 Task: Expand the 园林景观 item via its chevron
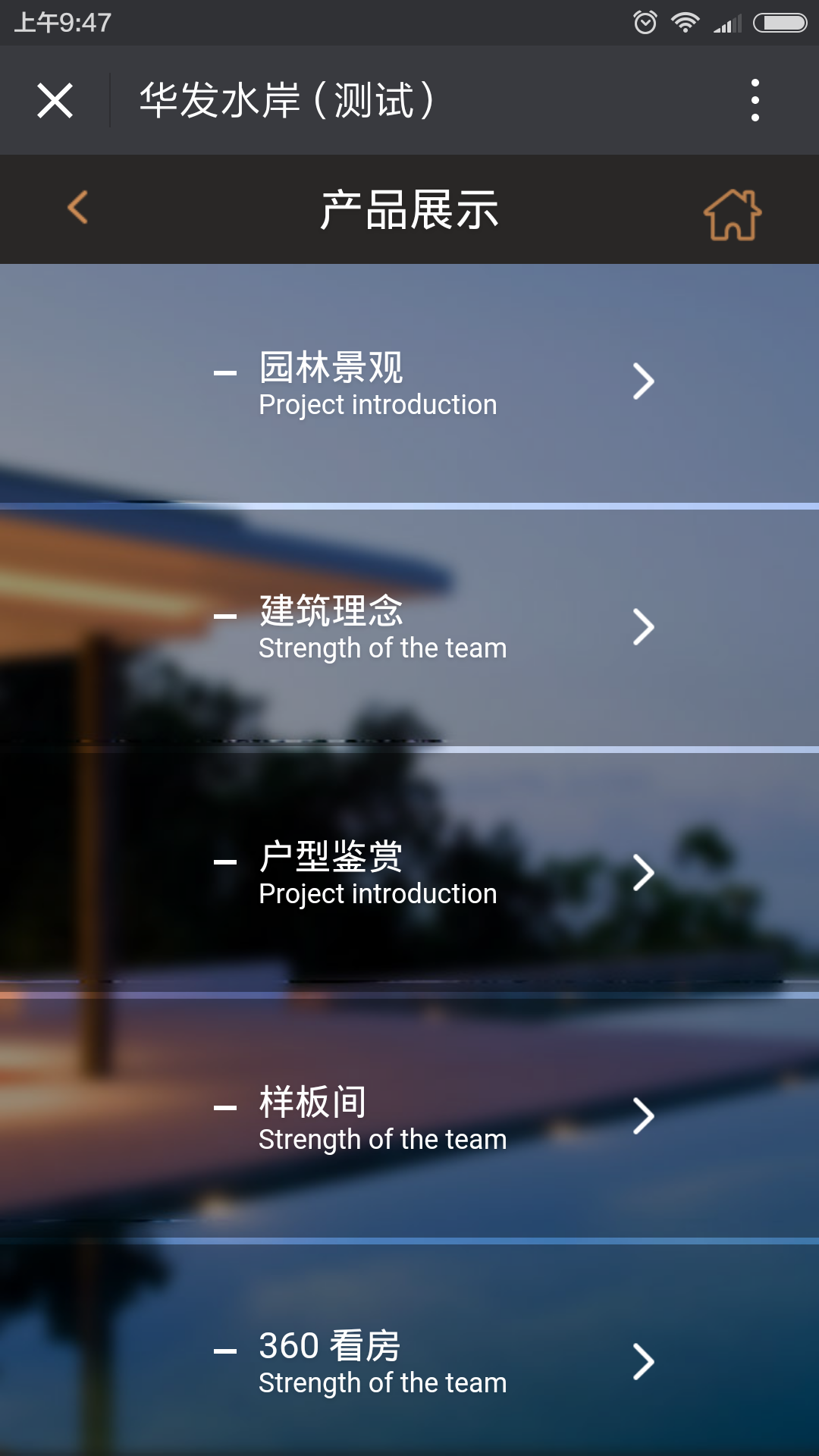(x=642, y=381)
